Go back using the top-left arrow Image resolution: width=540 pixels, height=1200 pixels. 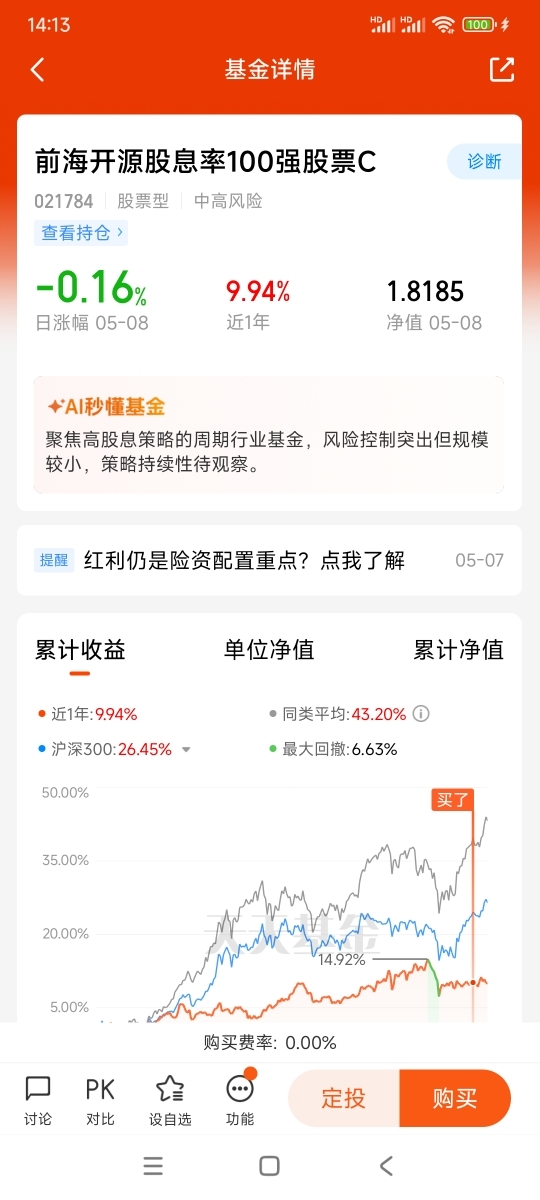pyautogui.click(x=38, y=70)
